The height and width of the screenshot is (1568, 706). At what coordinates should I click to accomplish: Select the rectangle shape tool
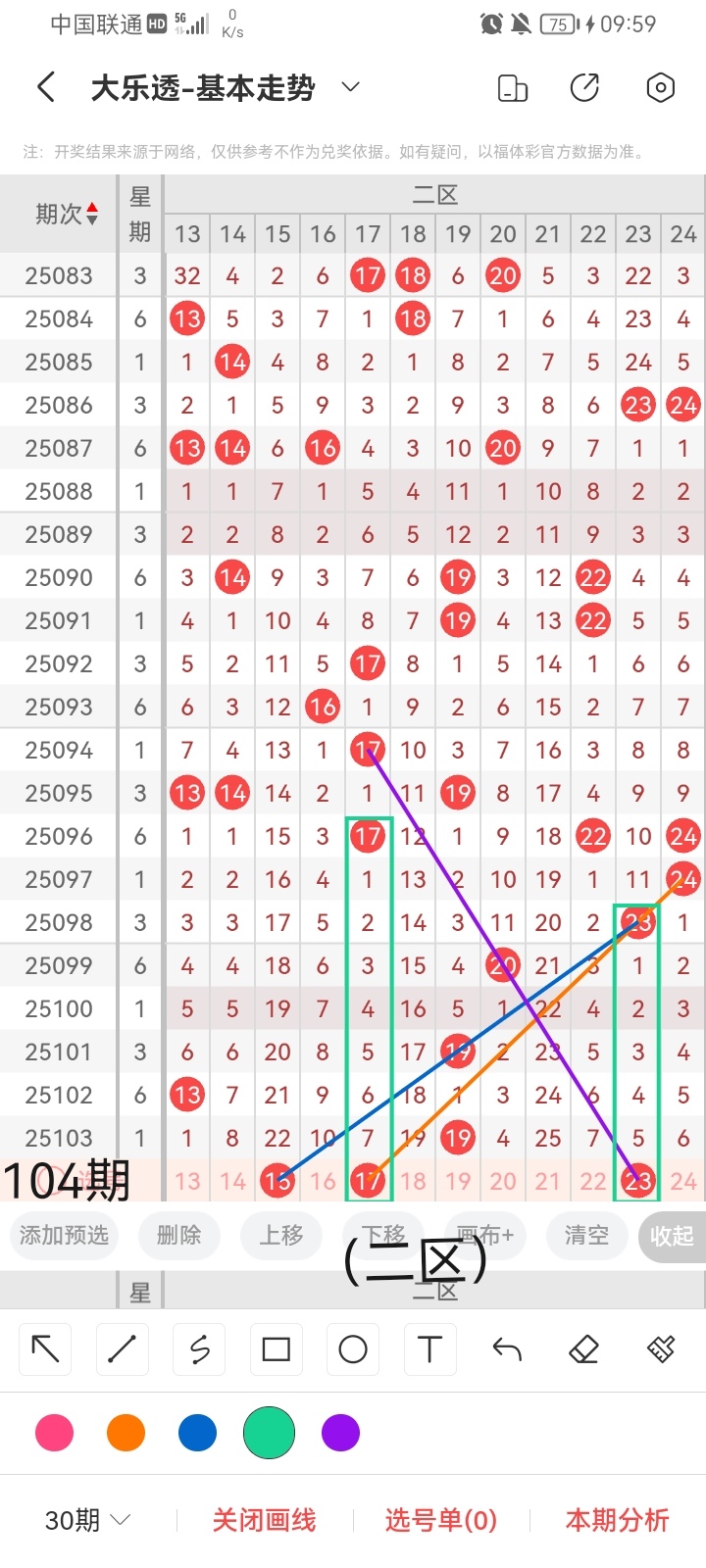[x=277, y=1349]
